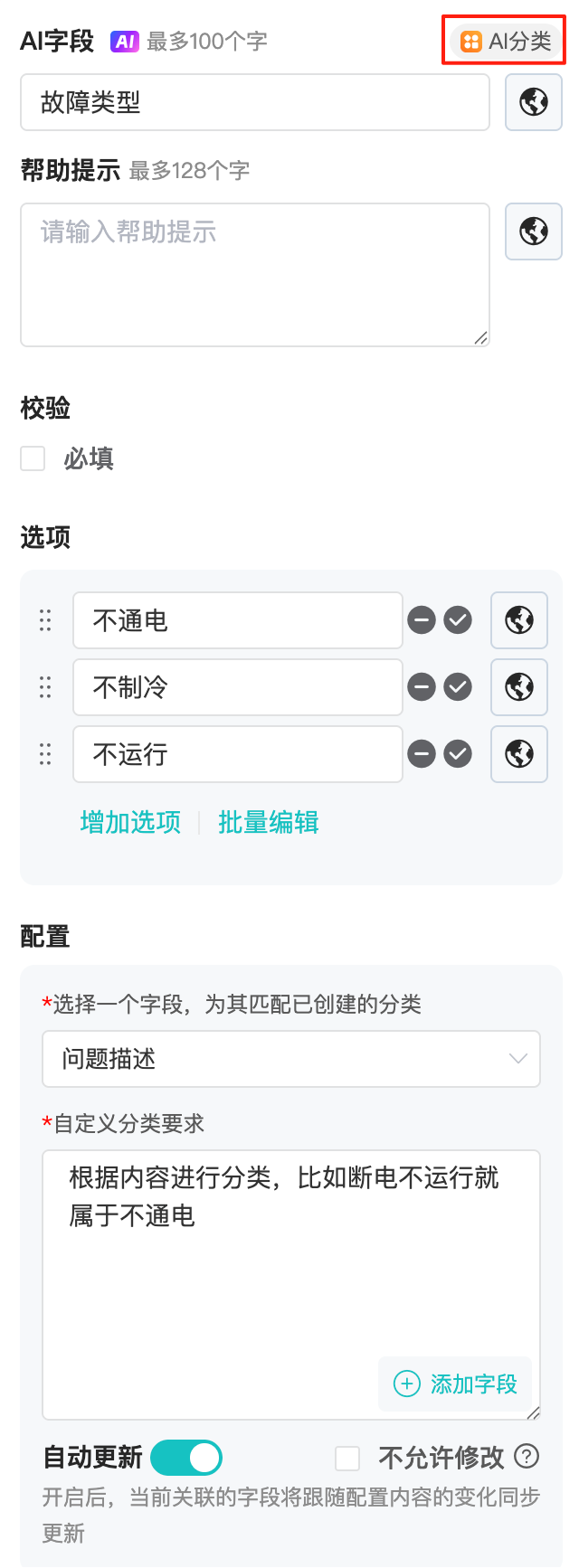Open 批量编辑 for options
This screenshot has height=1568, width=579.
pyautogui.click(x=269, y=822)
